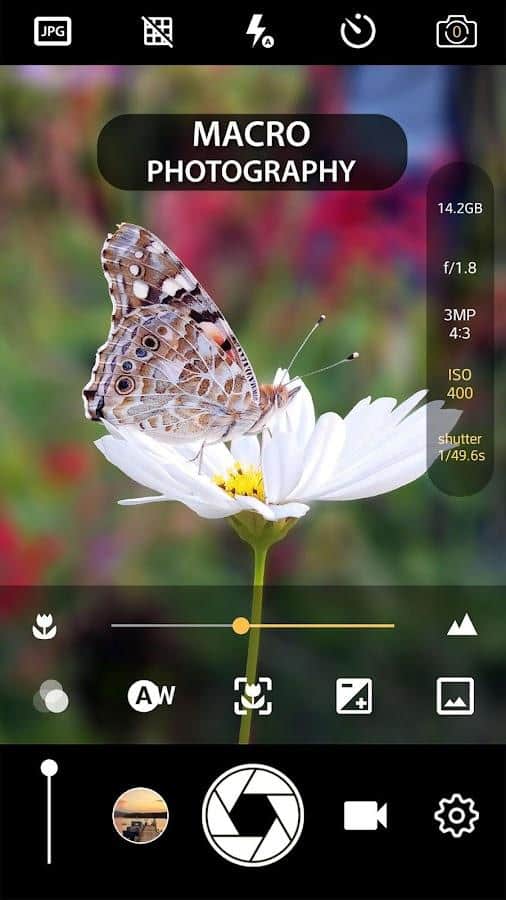Tap the camera burst counter icon

(457, 31)
